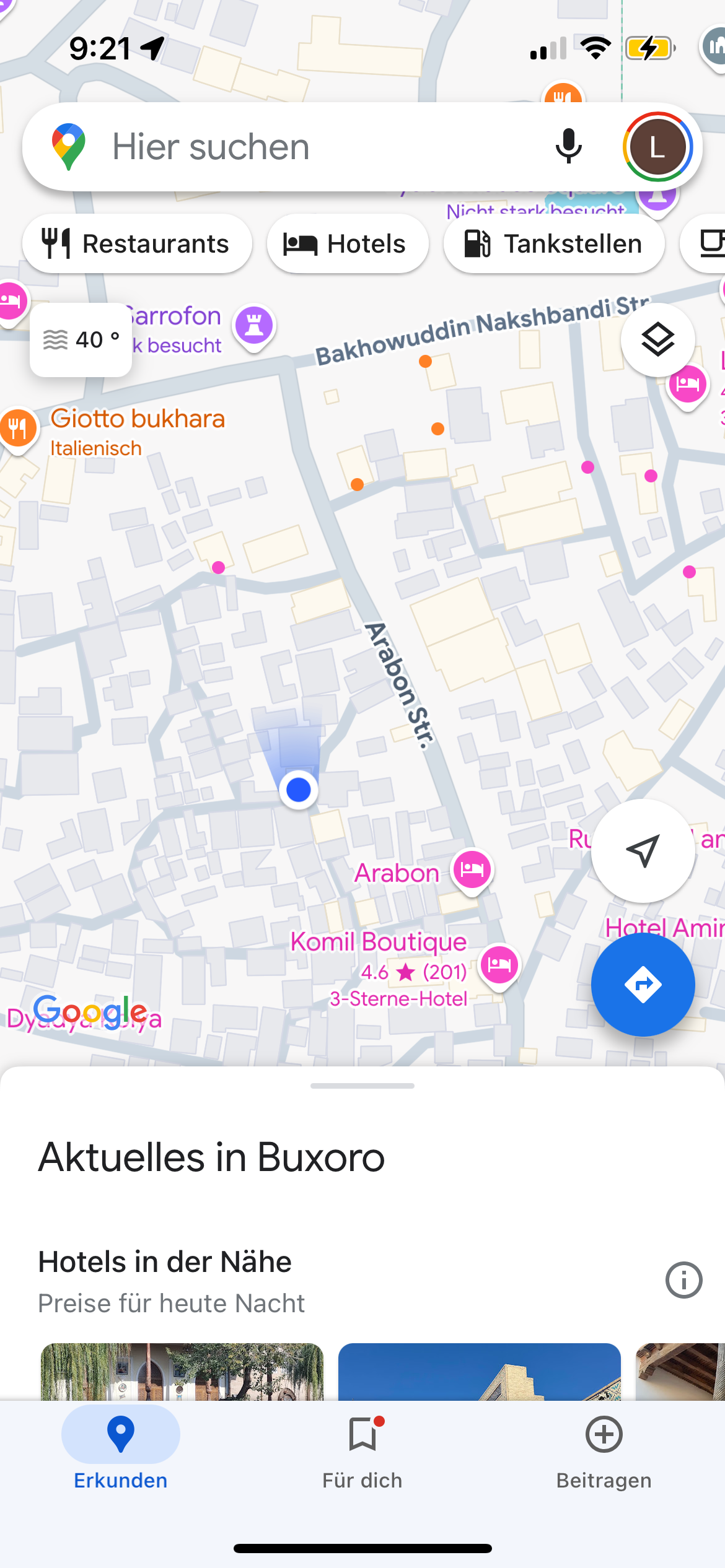Recenter map on my location
This screenshot has height=1568, width=725.
(643, 851)
